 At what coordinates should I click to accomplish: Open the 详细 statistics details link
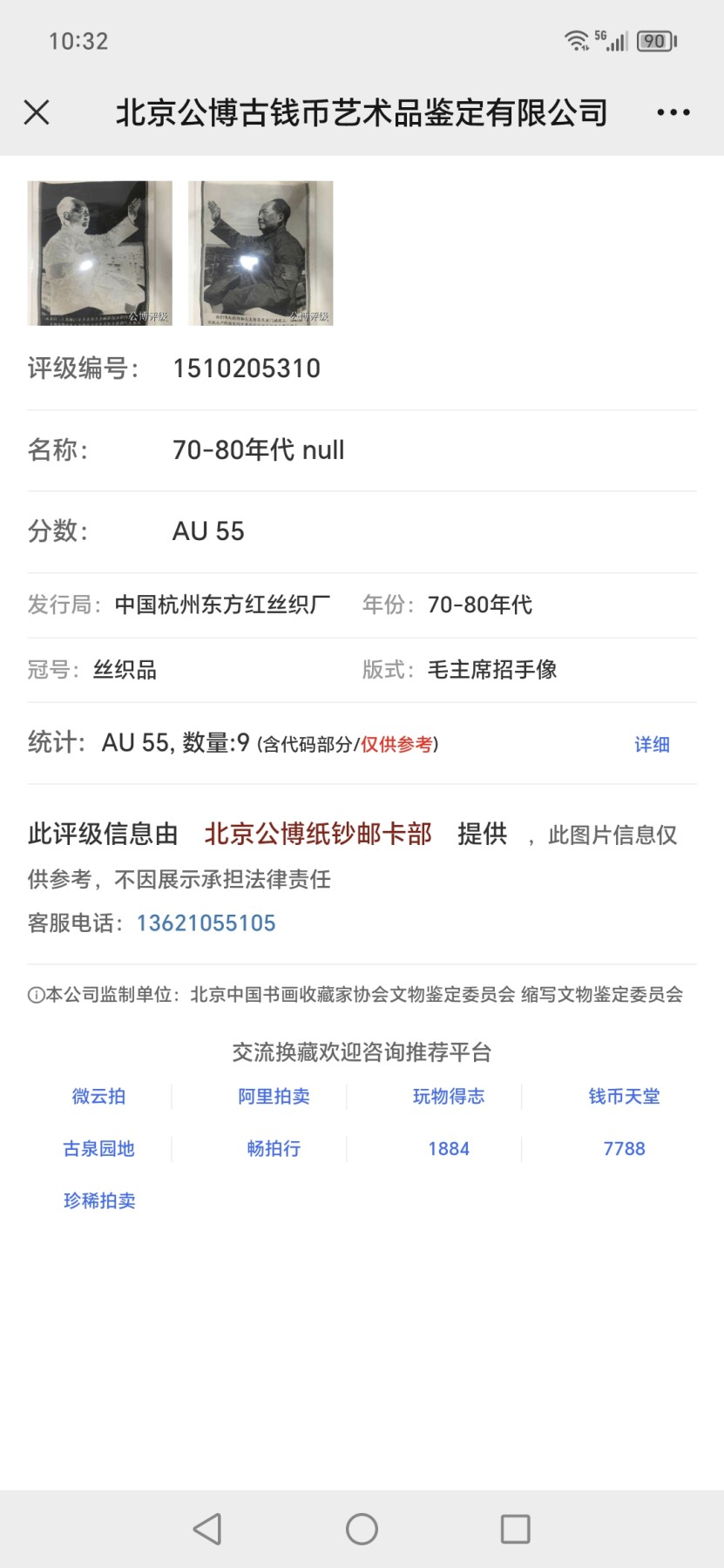point(652,744)
